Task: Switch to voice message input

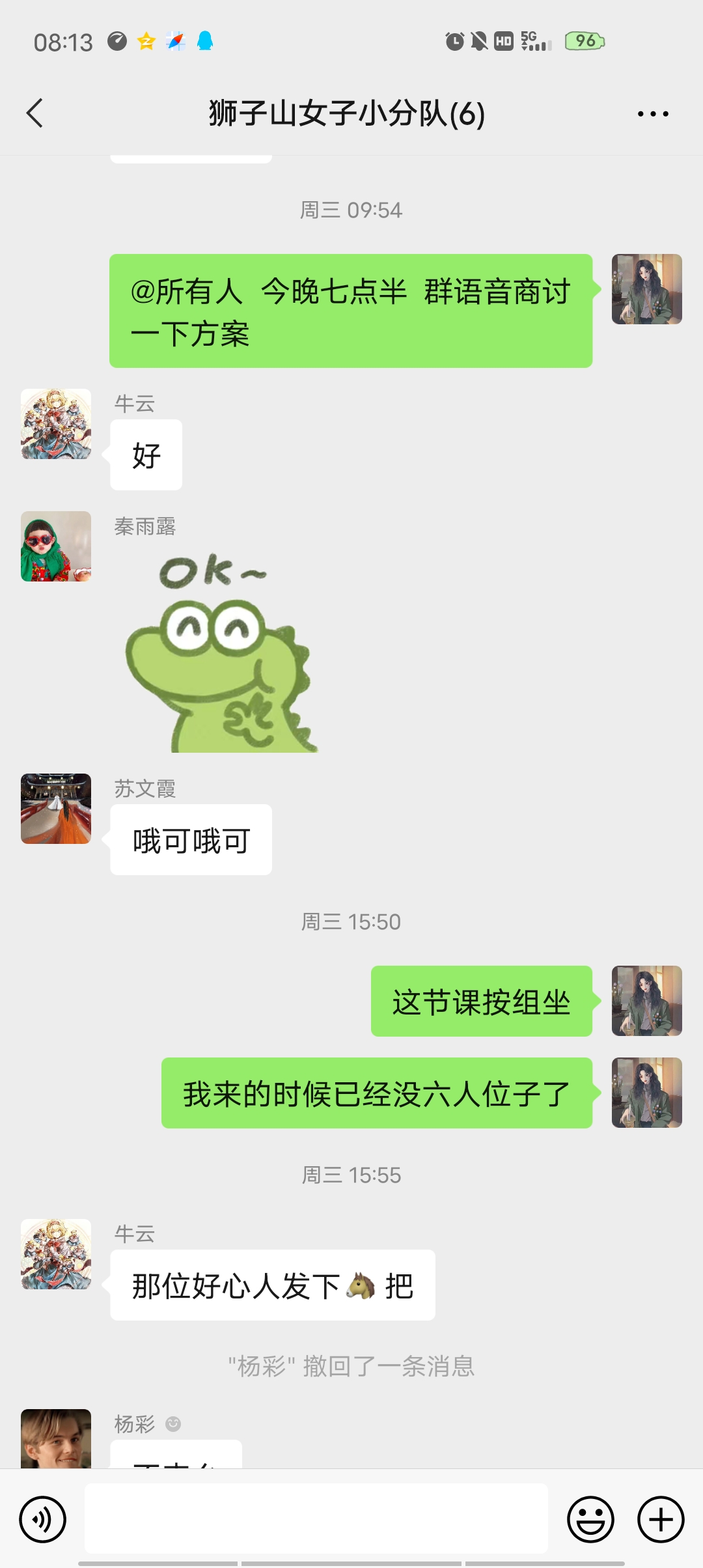Action: tap(43, 1520)
